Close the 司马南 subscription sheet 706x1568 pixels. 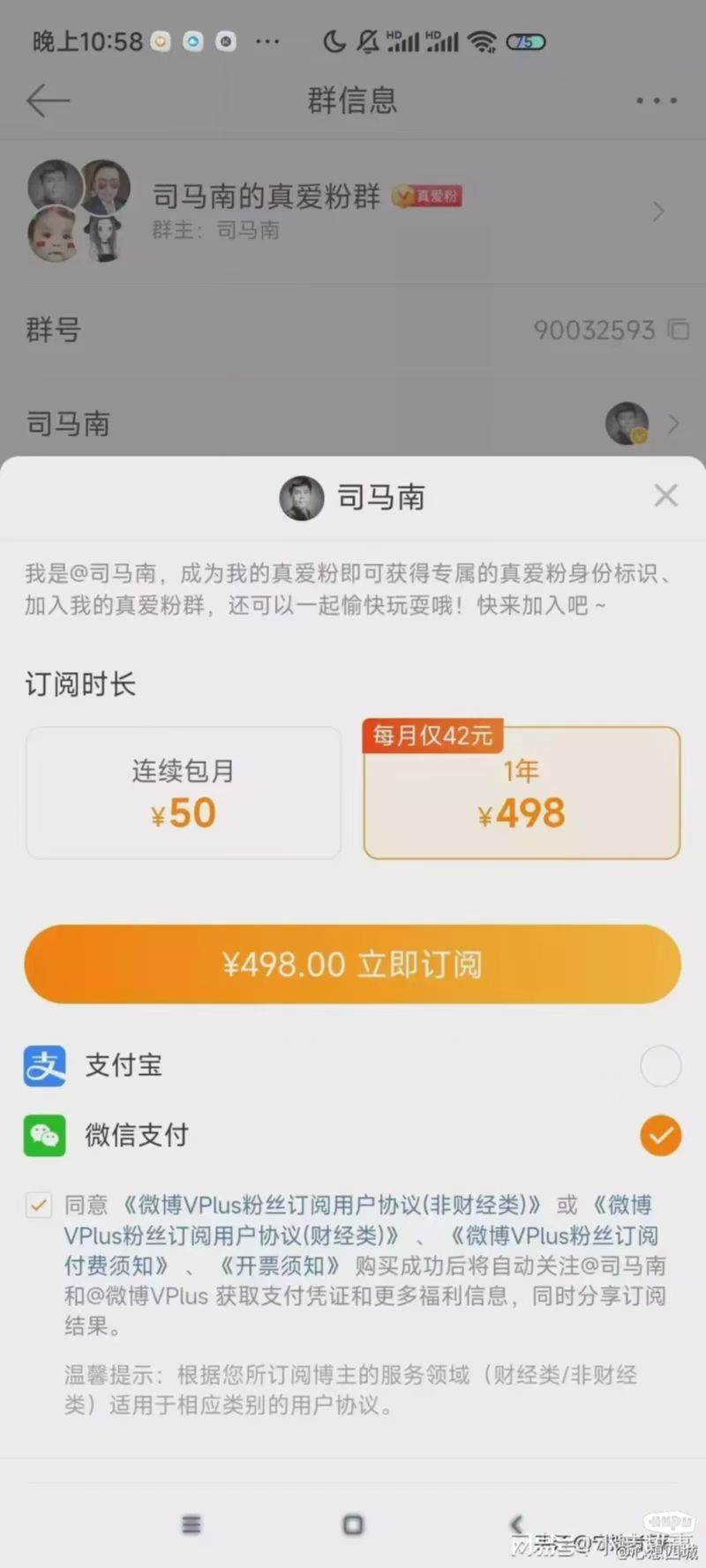tap(665, 496)
